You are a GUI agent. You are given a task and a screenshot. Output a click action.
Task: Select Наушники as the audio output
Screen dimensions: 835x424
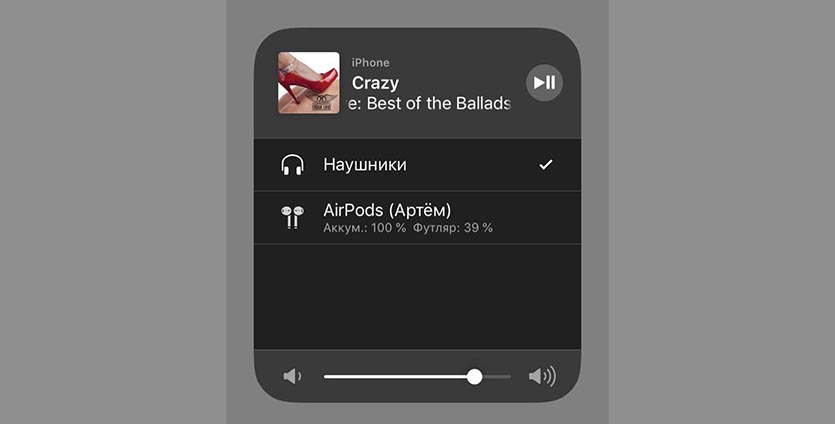365,165
